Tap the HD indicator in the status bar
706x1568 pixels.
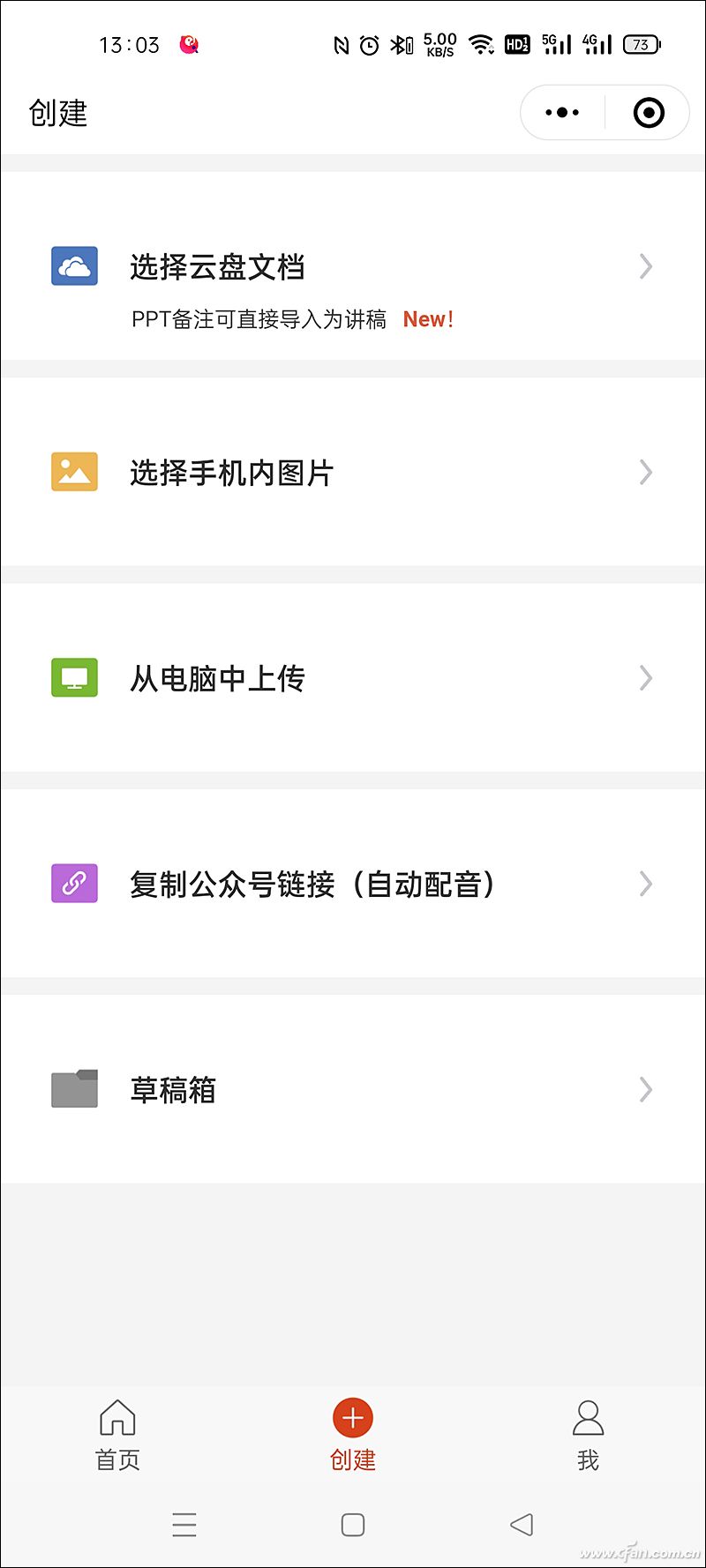click(516, 44)
